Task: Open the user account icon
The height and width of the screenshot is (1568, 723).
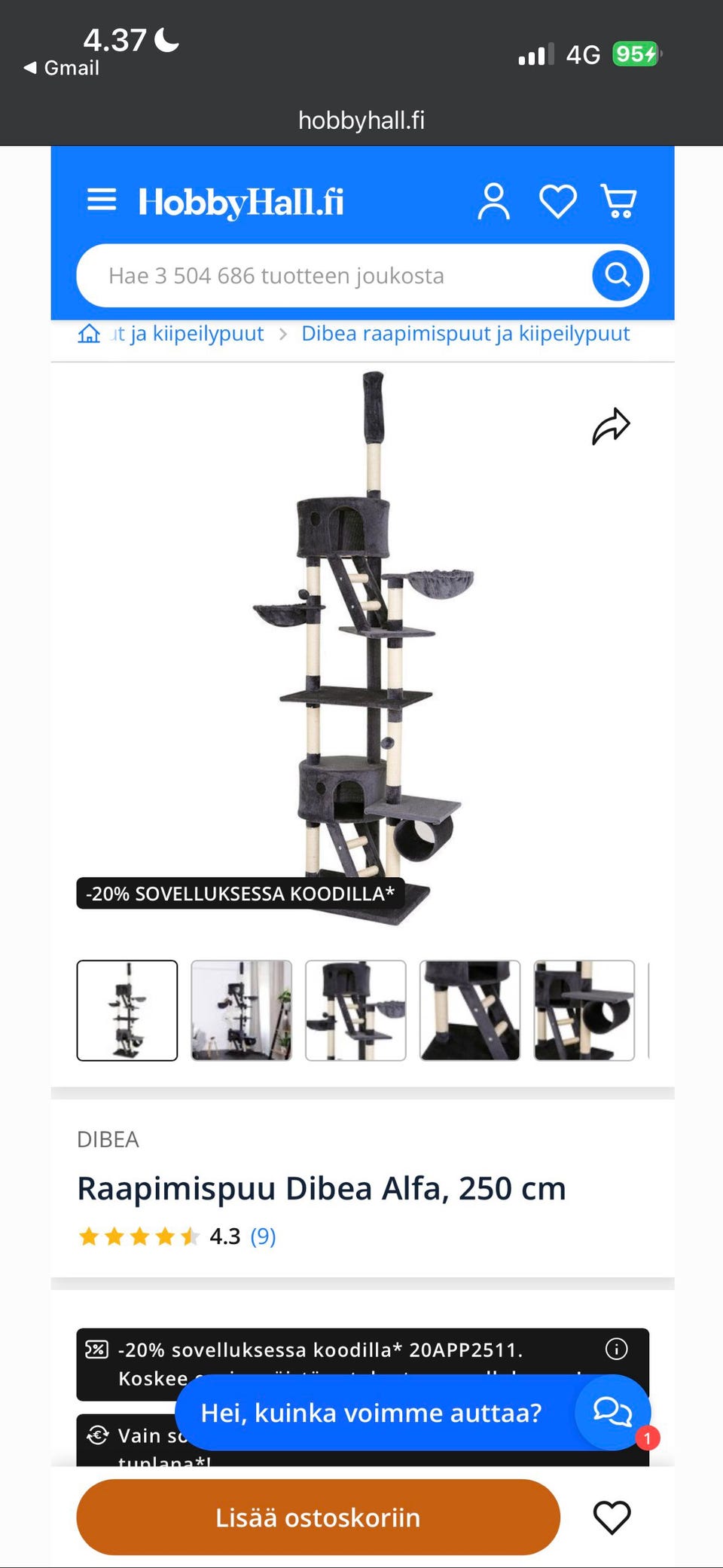Action: (493, 201)
